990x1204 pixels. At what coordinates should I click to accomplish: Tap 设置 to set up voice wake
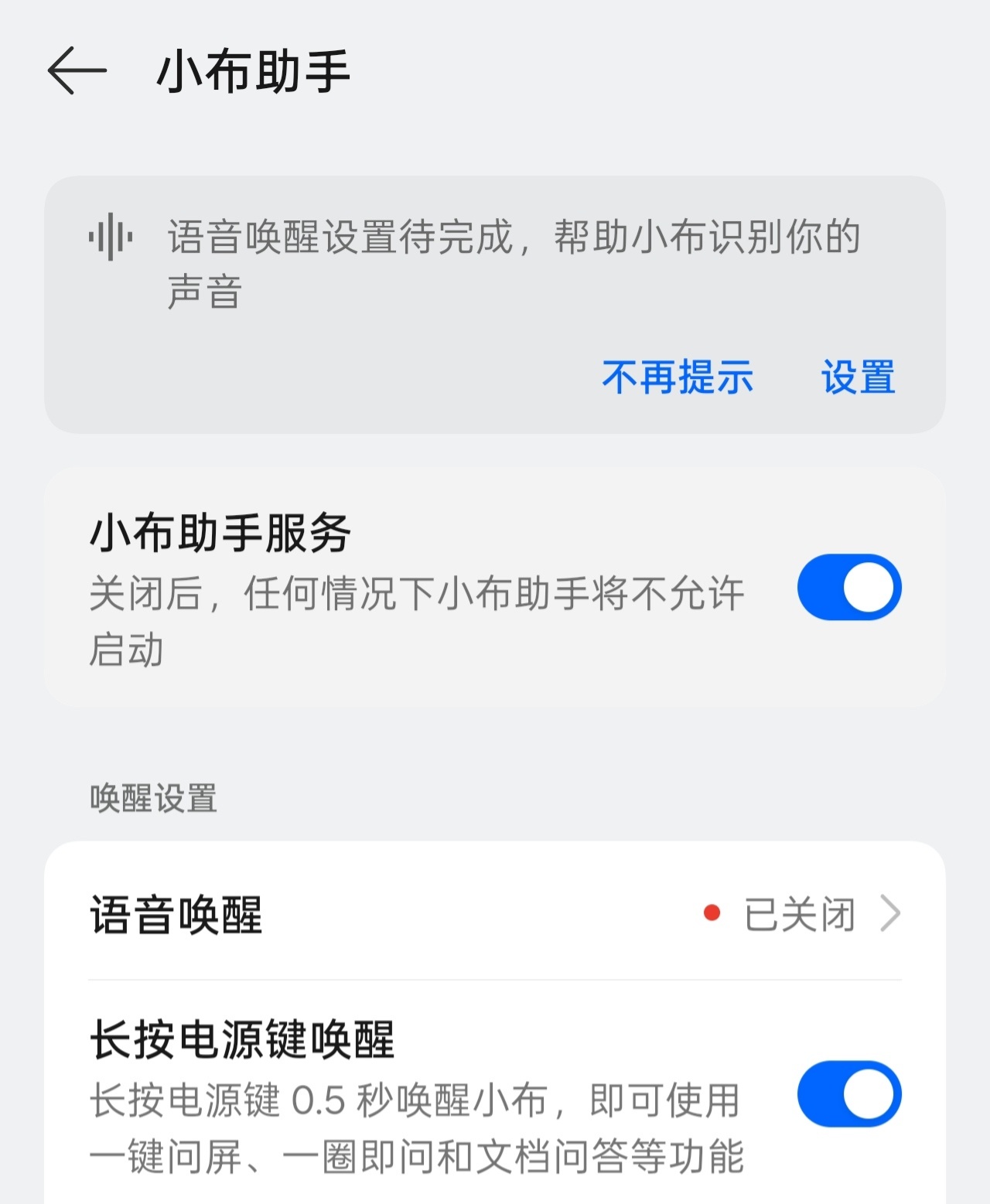pyautogui.click(x=858, y=377)
